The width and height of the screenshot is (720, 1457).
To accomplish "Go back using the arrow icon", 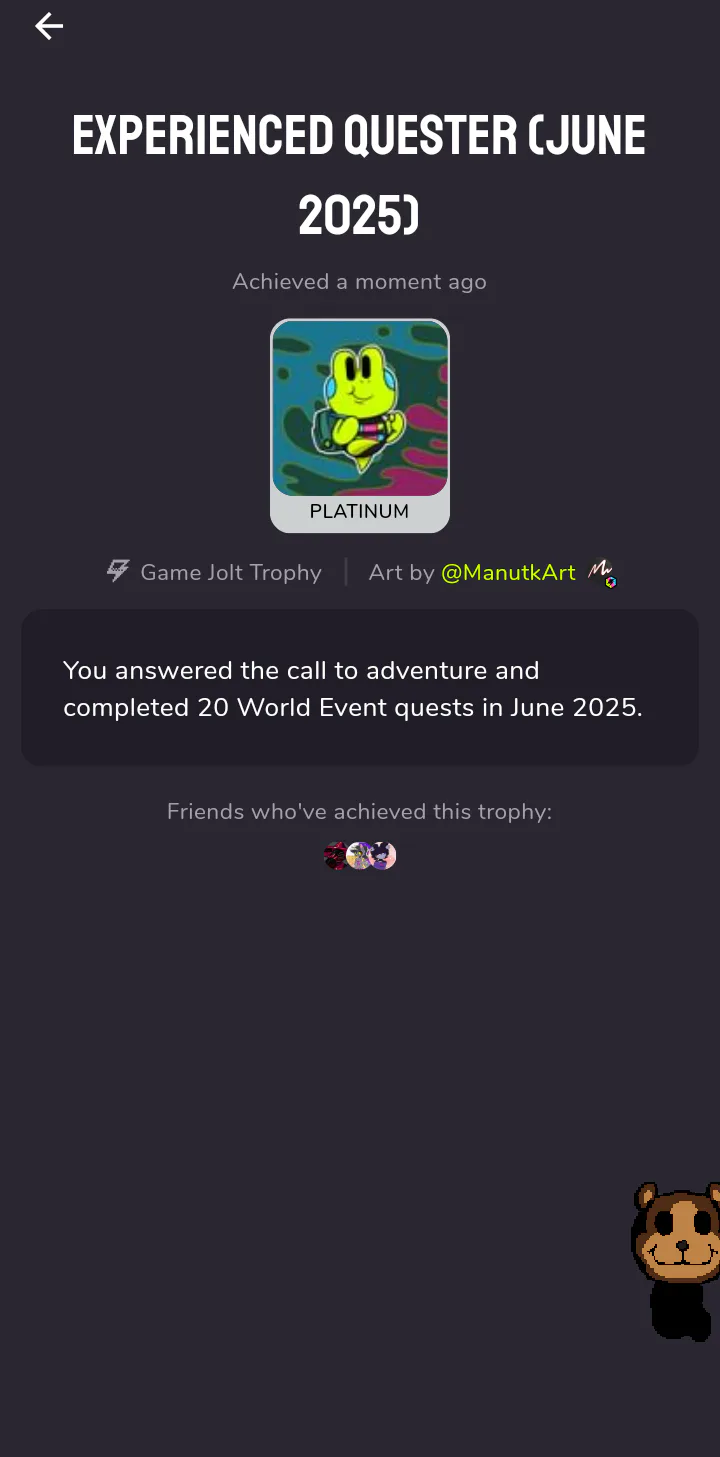I will pyautogui.click(x=49, y=27).
